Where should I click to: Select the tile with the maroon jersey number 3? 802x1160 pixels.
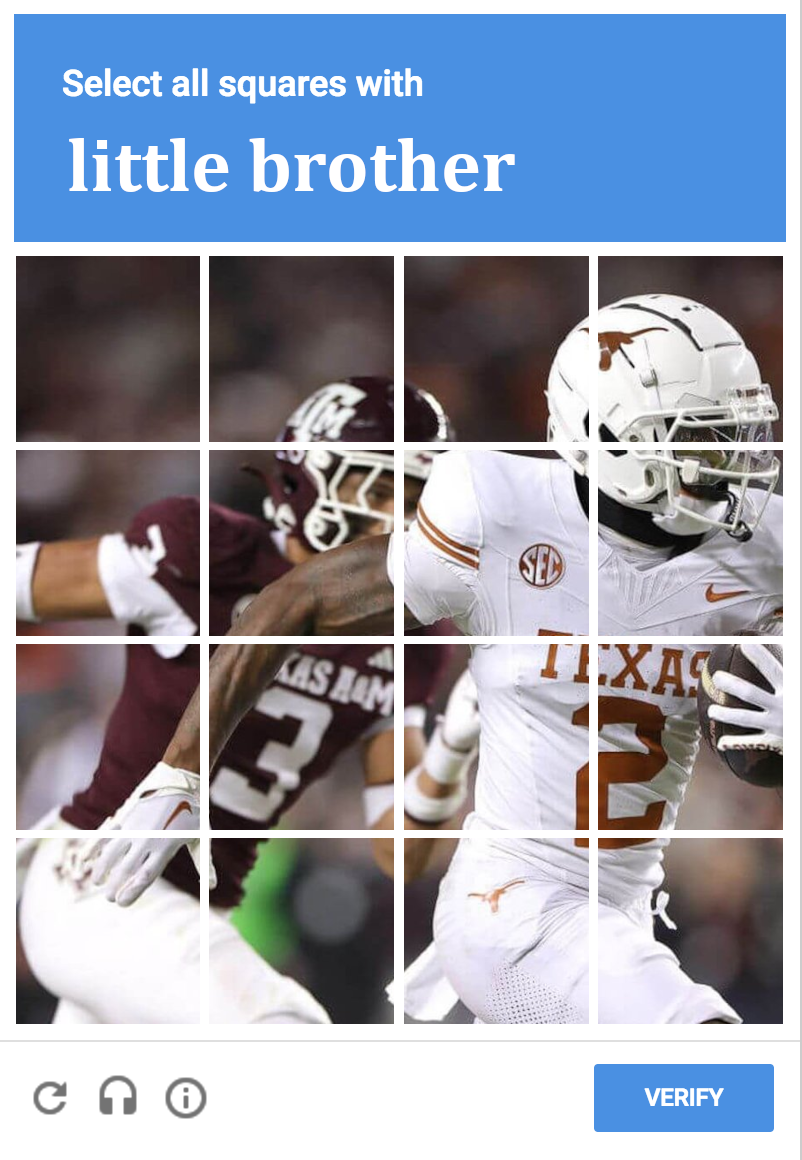[x=301, y=736]
